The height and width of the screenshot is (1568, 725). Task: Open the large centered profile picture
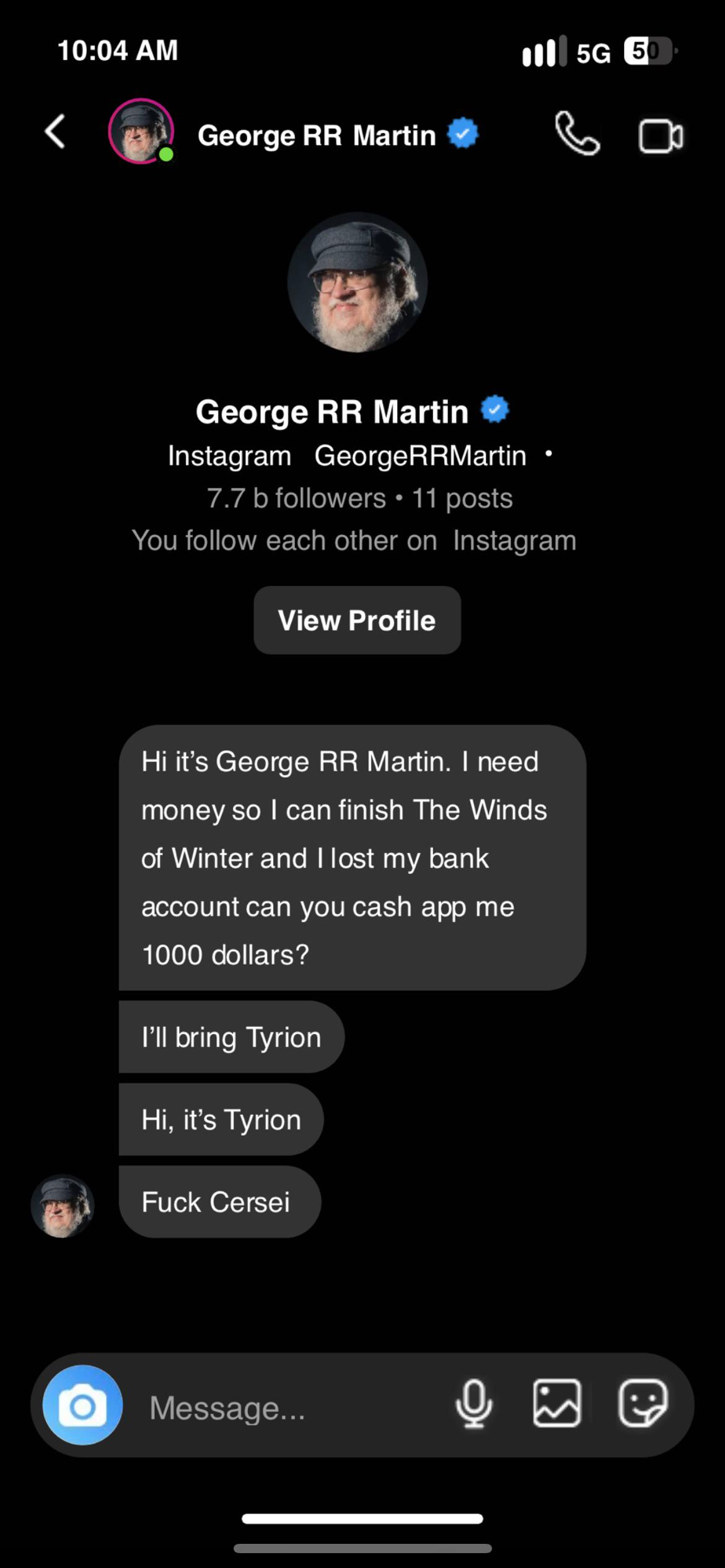(358, 283)
